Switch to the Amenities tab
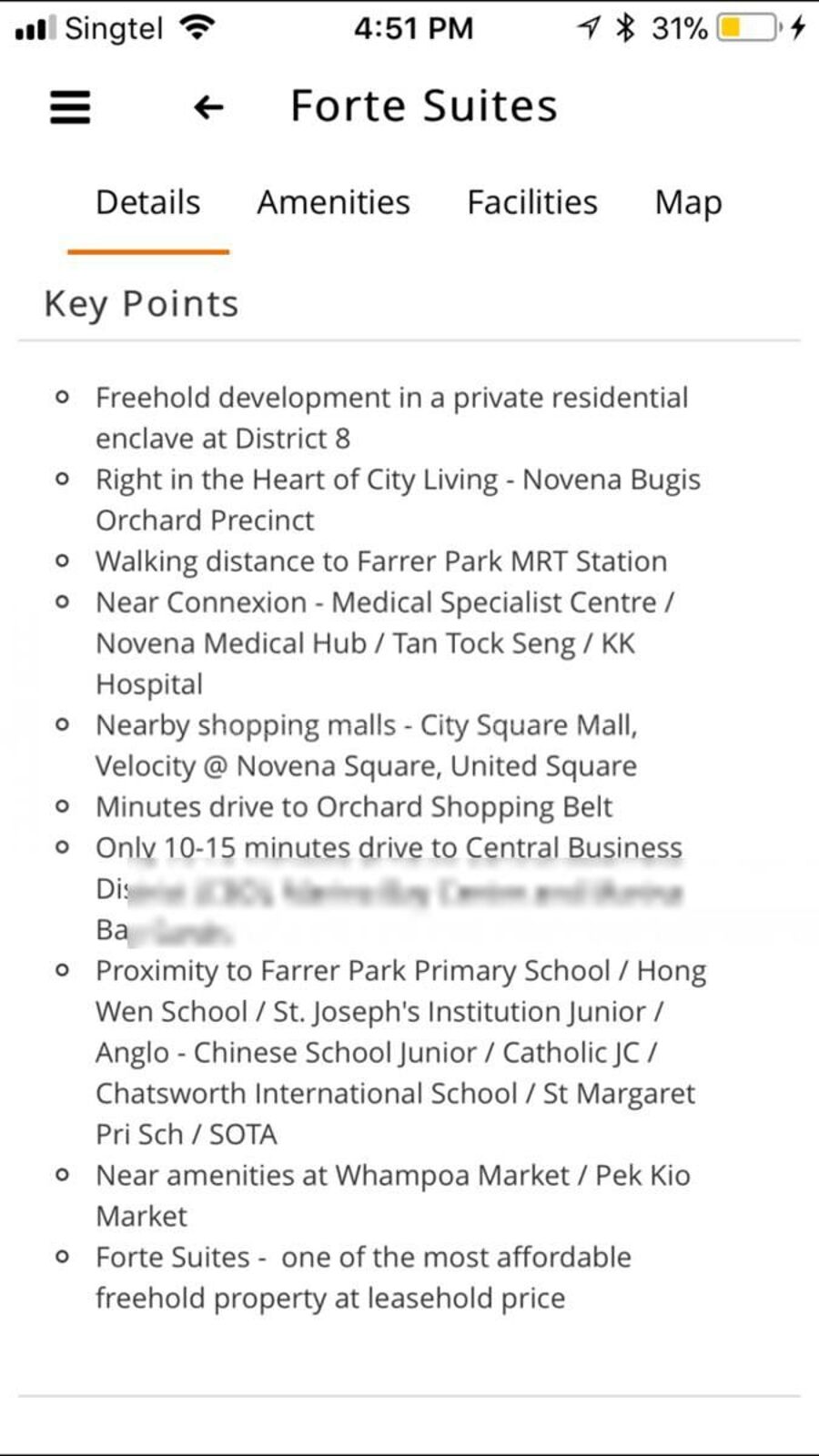 [x=333, y=202]
